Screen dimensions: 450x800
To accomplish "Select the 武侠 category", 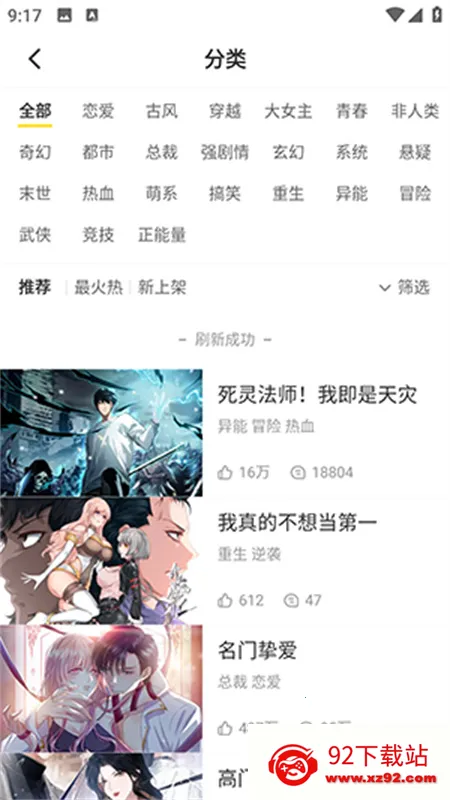I will click(35, 235).
